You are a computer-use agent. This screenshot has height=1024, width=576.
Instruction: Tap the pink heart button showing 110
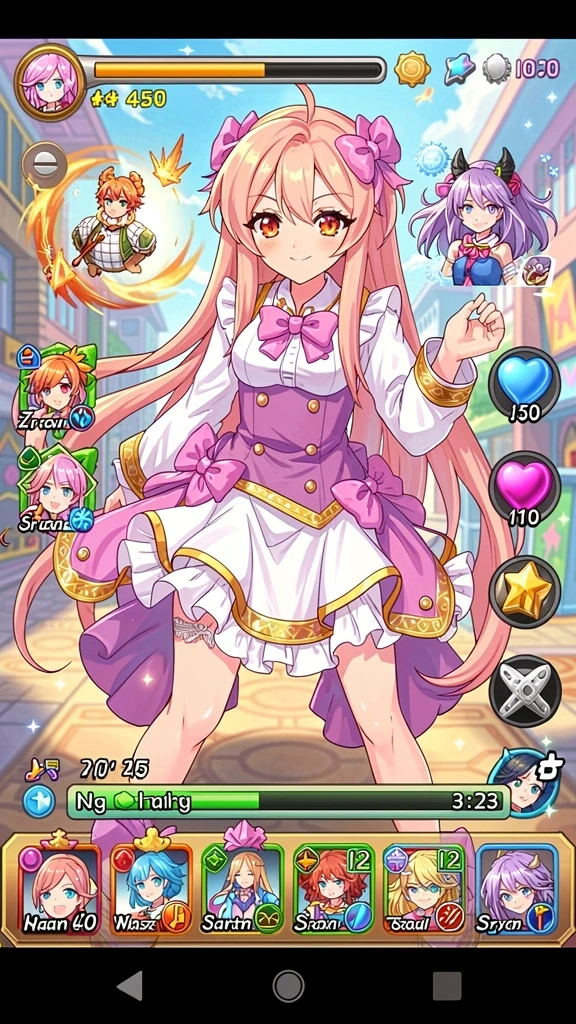(524, 488)
